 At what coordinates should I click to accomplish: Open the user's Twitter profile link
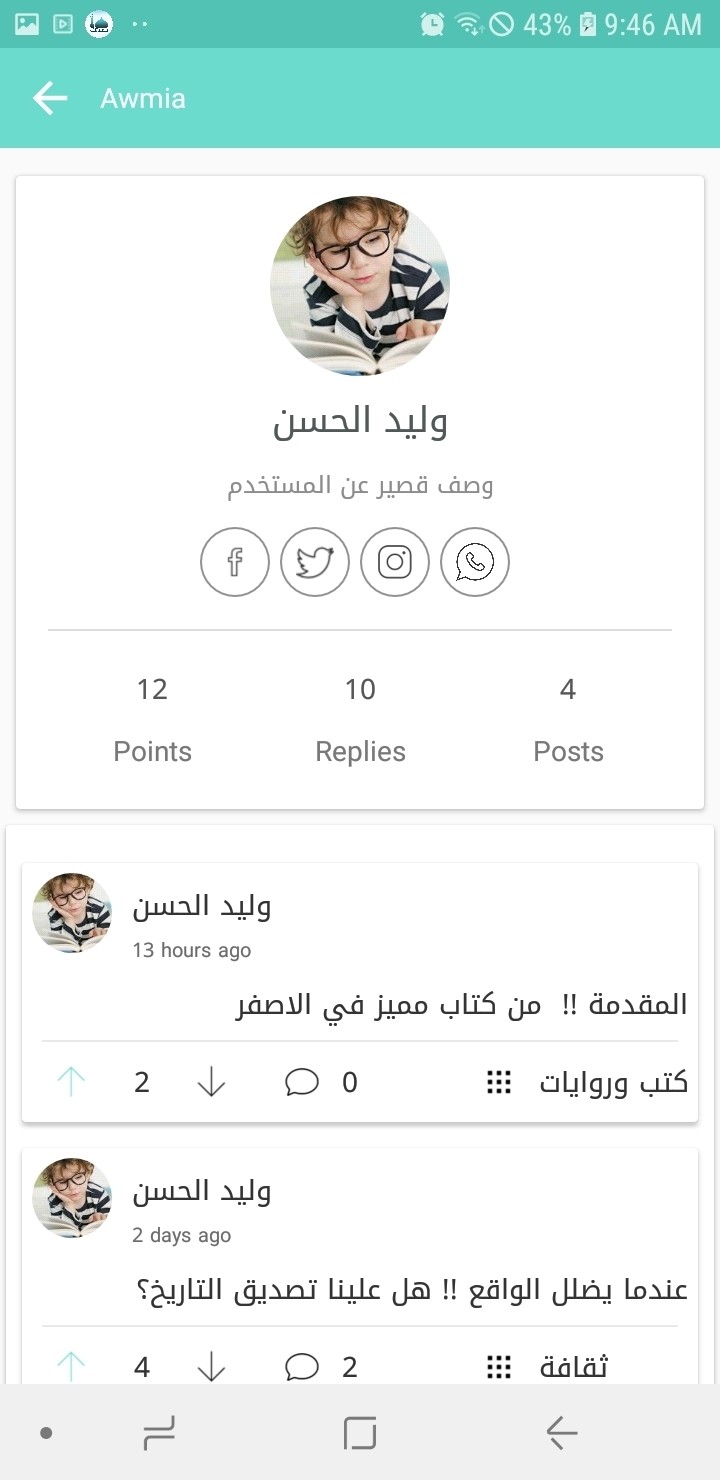coord(315,562)
